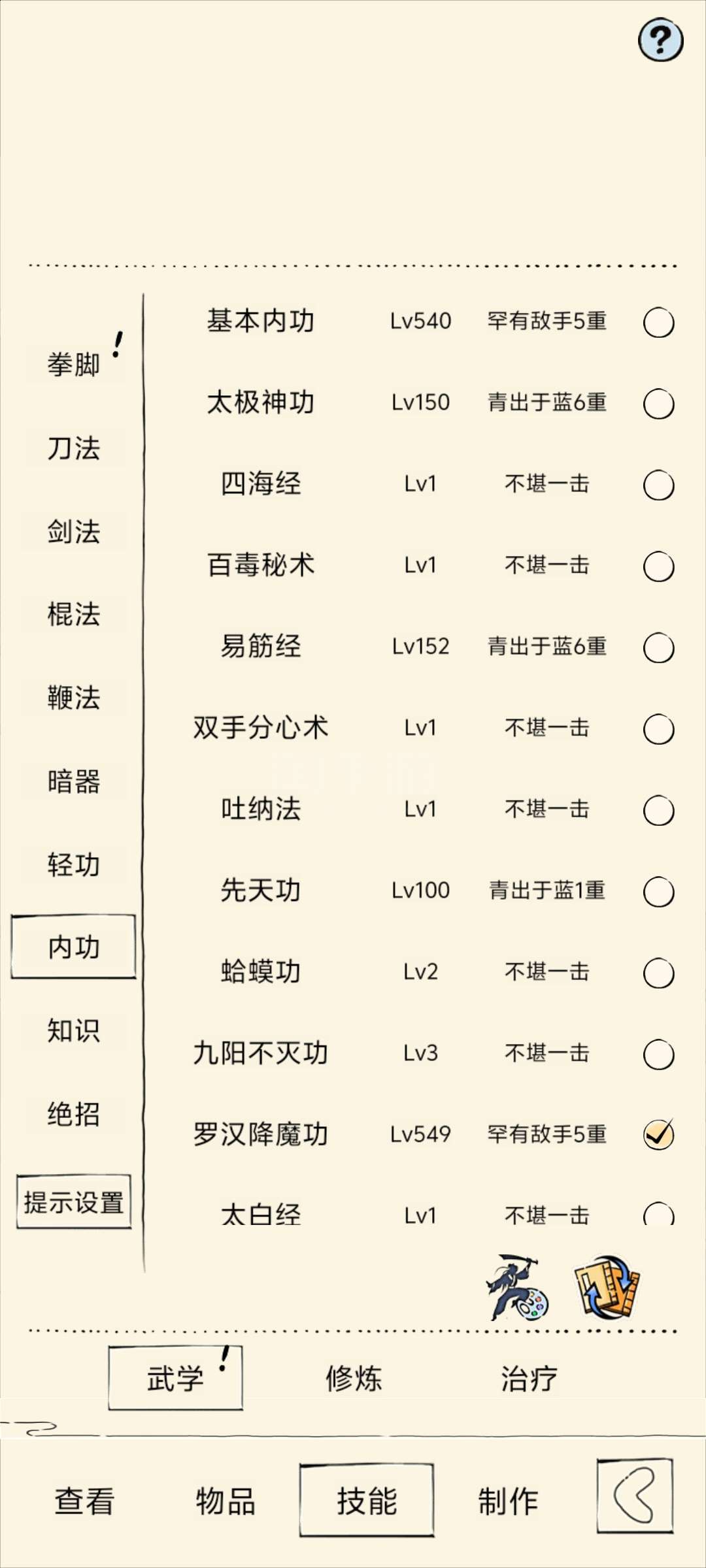The height and width of the screenshot is (1568, 706).
Task: Select the 刀法 category
Action: (x=73, y=448)
